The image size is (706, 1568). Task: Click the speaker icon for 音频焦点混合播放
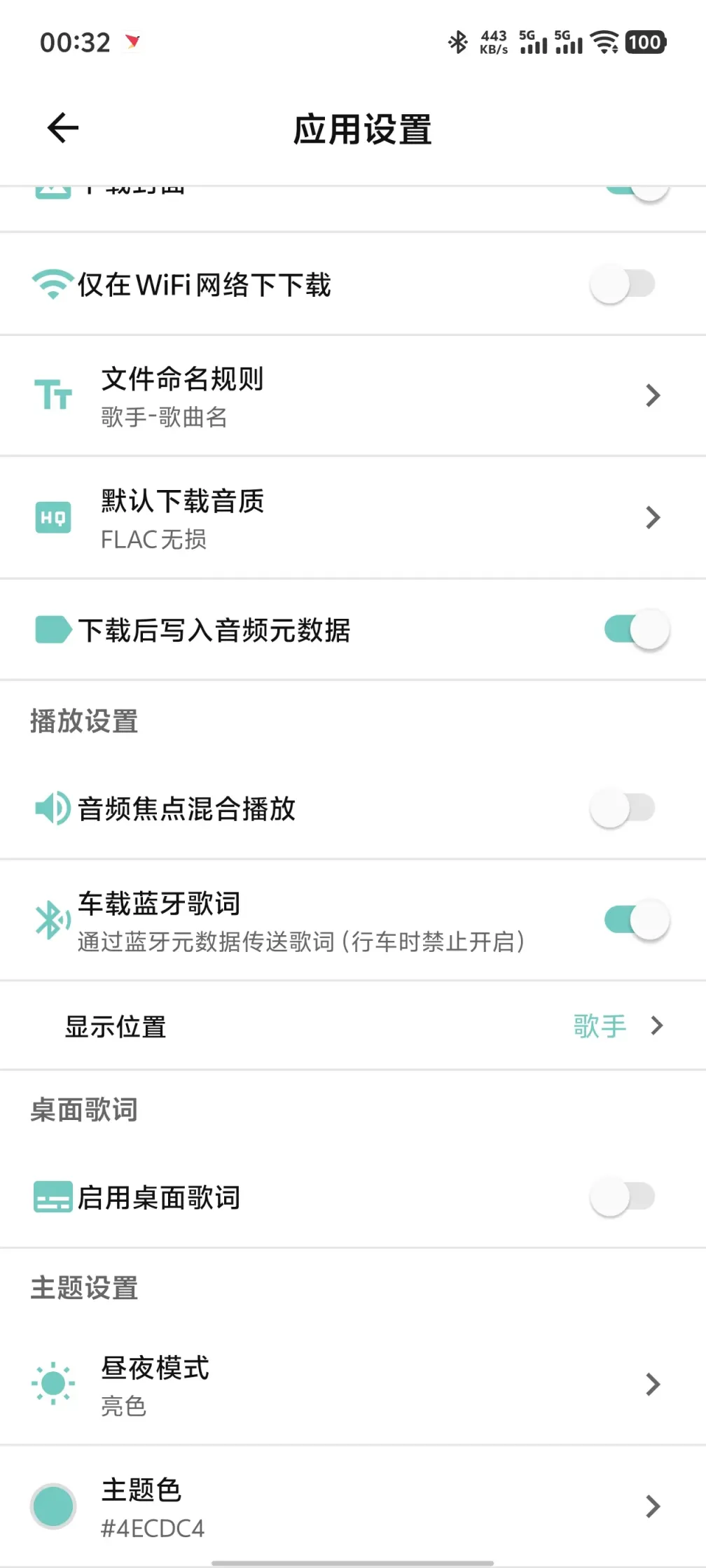[x=52, y=808]
